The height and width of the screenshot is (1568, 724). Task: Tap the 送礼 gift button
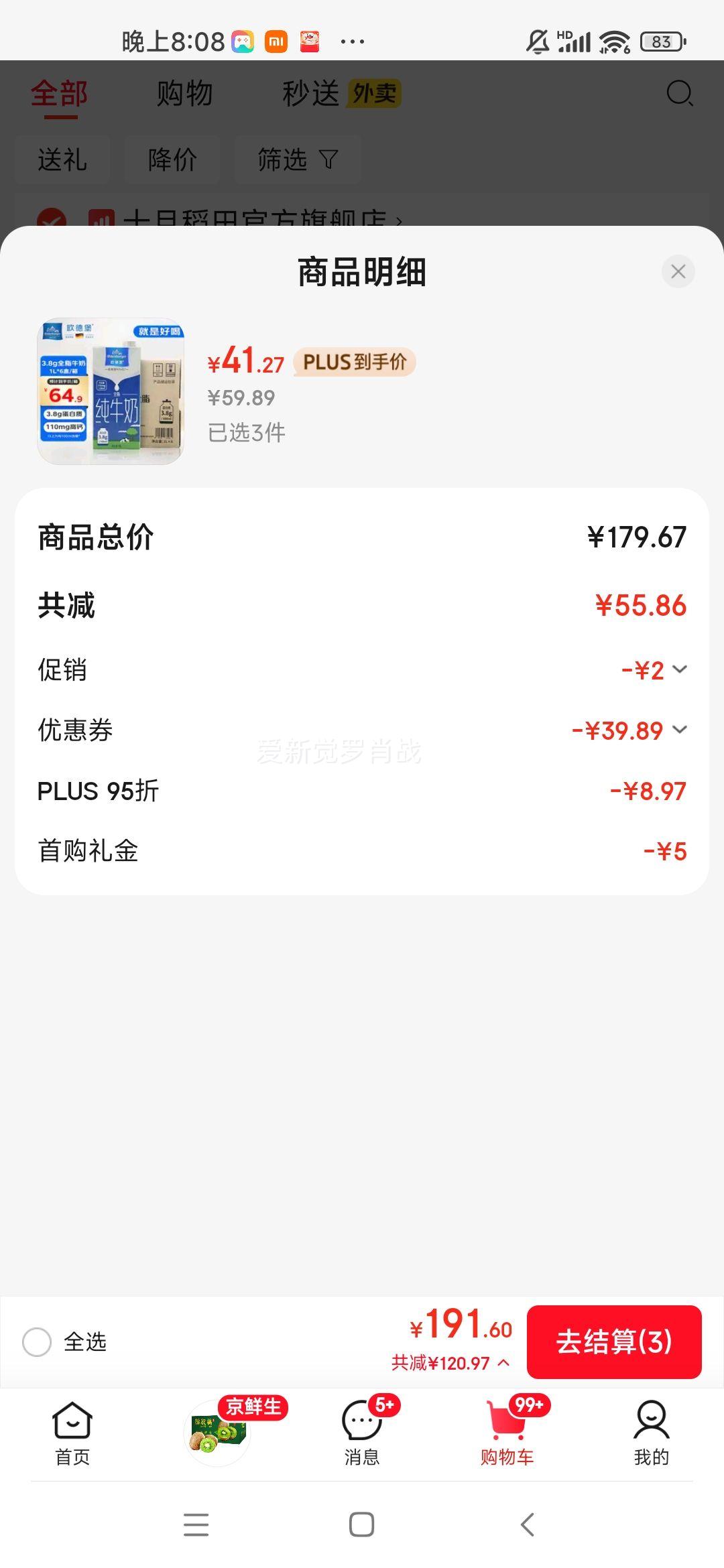click(62, 159)
